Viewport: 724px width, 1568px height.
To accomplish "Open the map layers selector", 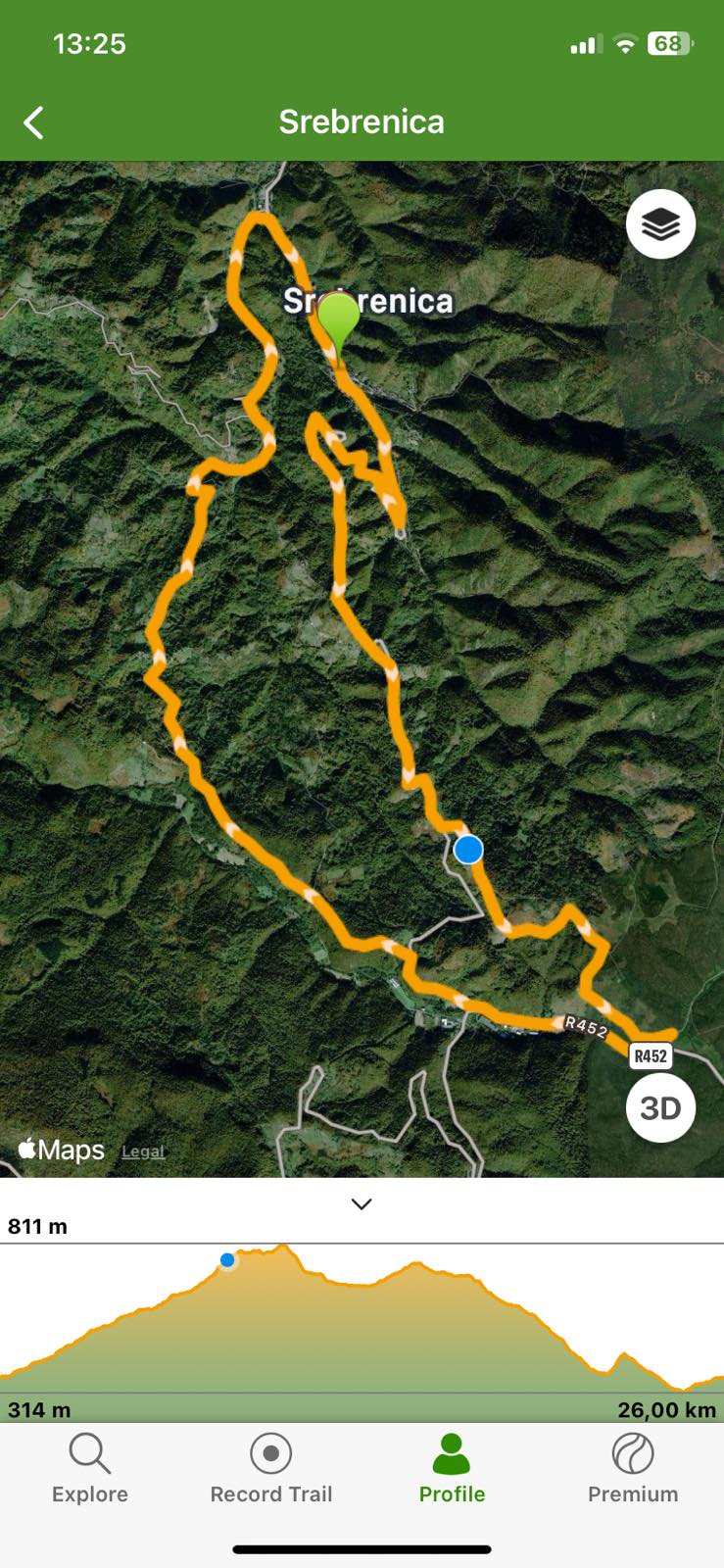I will [660, 224].
